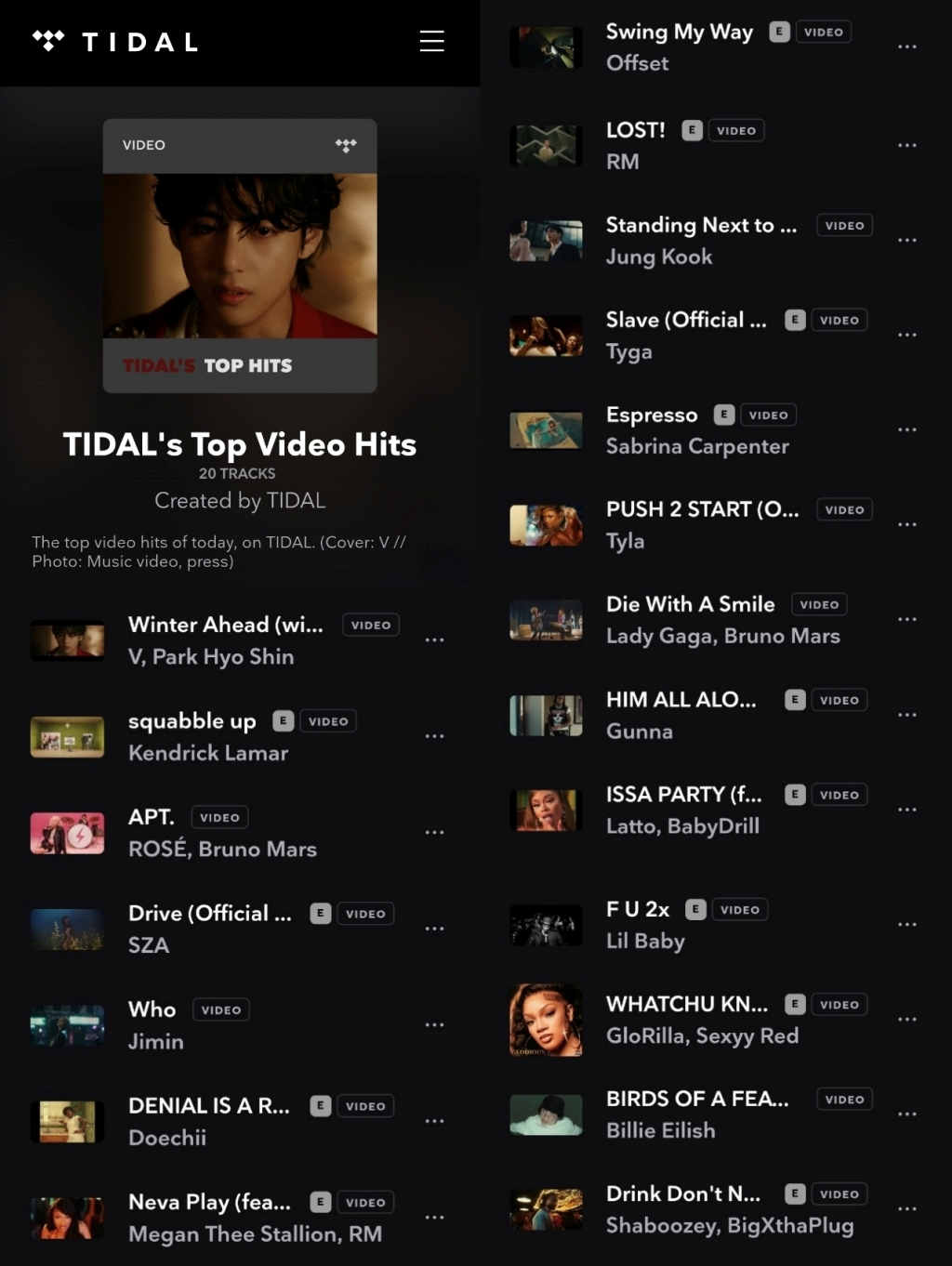This screenshot has height=1266, width=952.
Task: Play Standing Next to ... by Jung Kook
Action: pyautogui.click(x=700, y=226)
